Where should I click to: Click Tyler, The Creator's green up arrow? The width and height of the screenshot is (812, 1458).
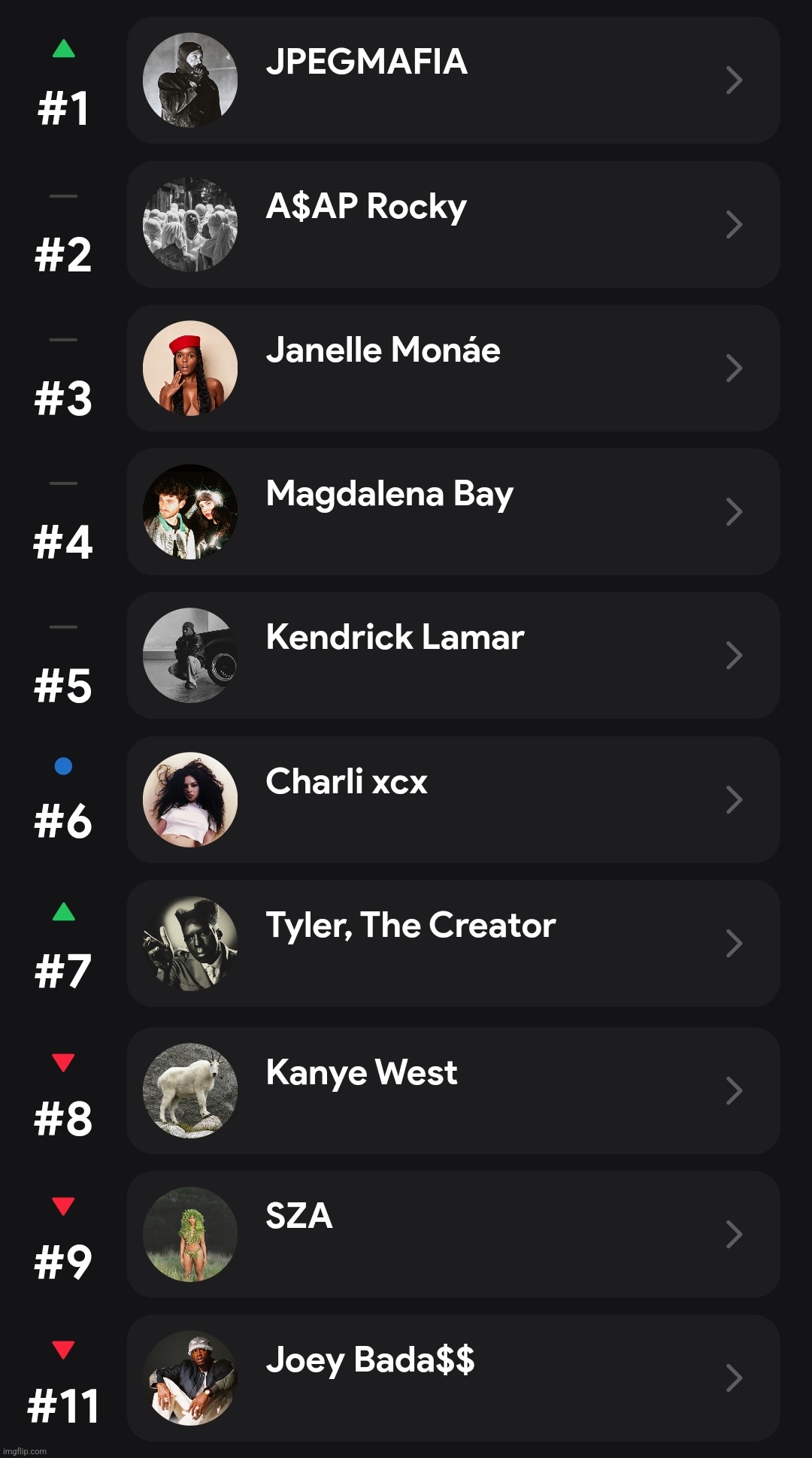click(64, 911)
